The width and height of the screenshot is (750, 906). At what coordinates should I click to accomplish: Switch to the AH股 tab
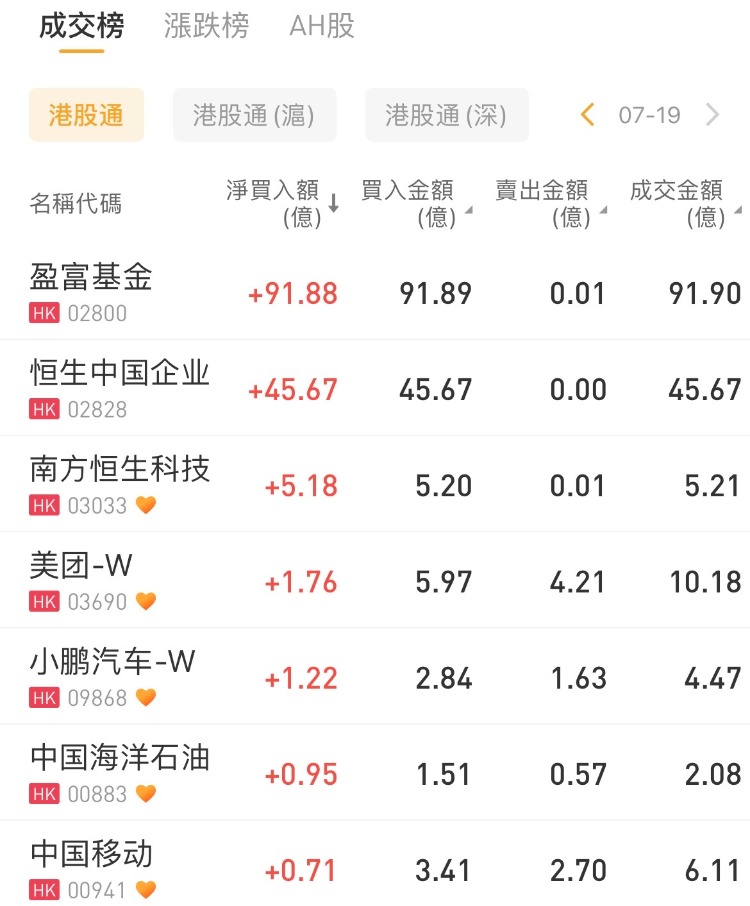point(322,27)
